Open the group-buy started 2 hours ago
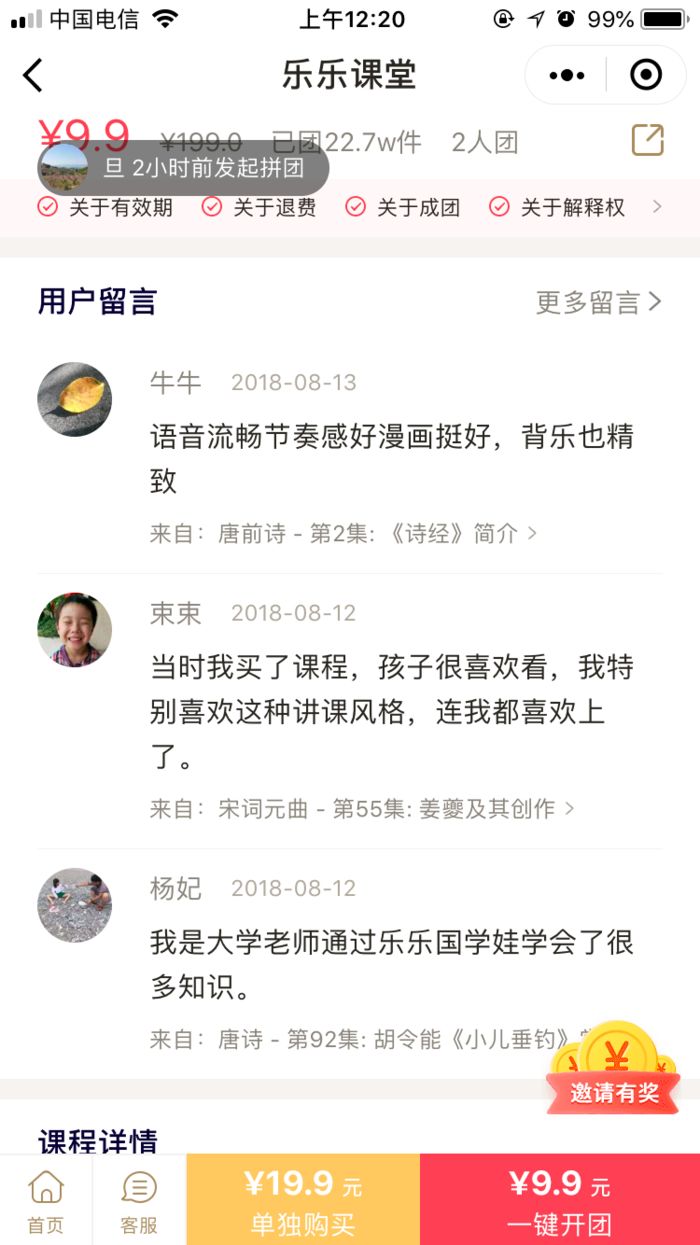The image size is (700, 1245). tap(184, 167)
